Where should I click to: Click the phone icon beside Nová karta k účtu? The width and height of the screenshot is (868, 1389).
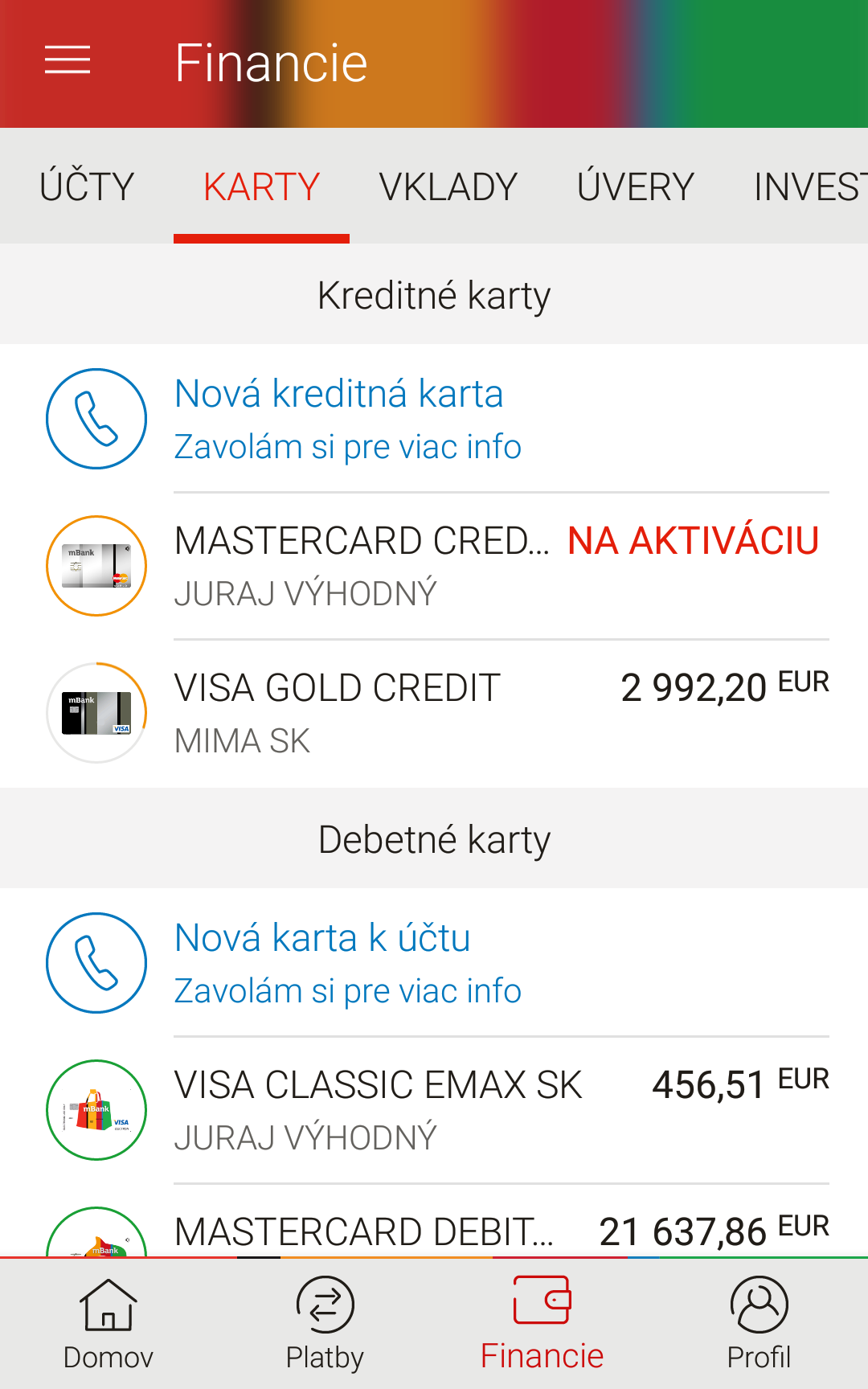(x=96, y=963)
